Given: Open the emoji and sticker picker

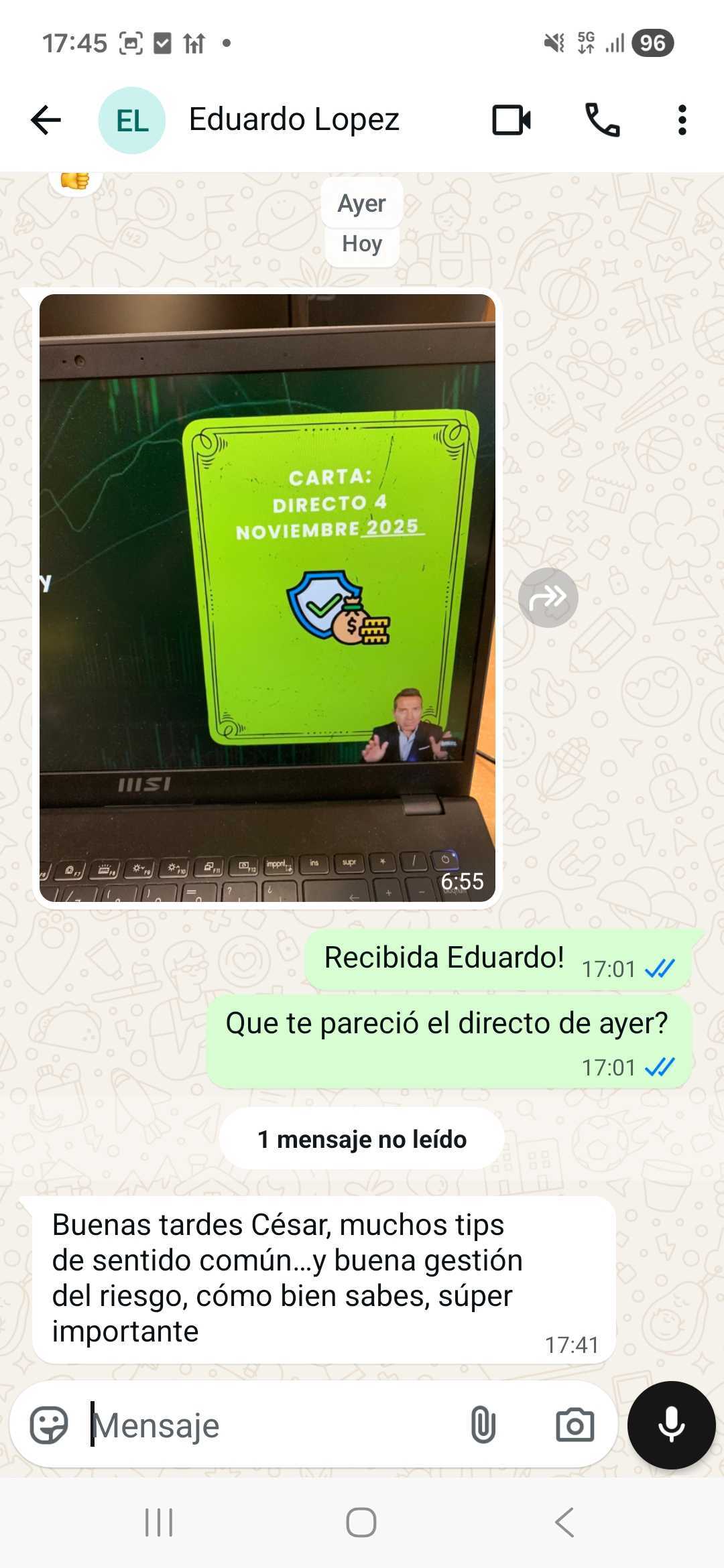Looking at the screenshot, I should pos(49,1425).
